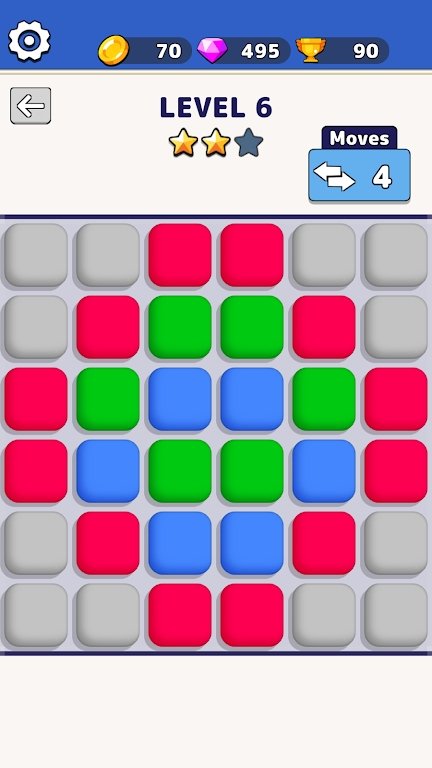Tap the first red tile in the top row

180,255
